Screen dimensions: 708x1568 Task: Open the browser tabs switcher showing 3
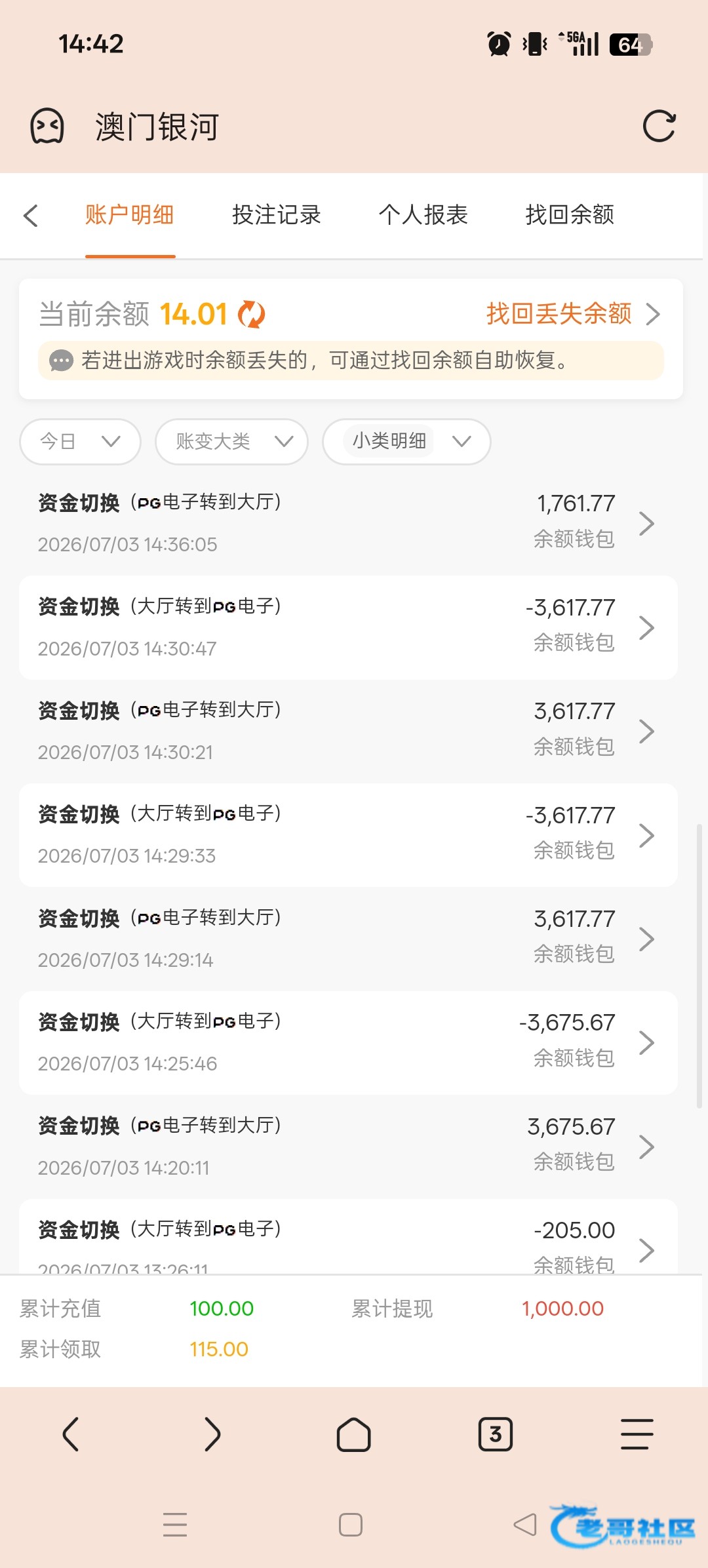[x=496, y=1434]
